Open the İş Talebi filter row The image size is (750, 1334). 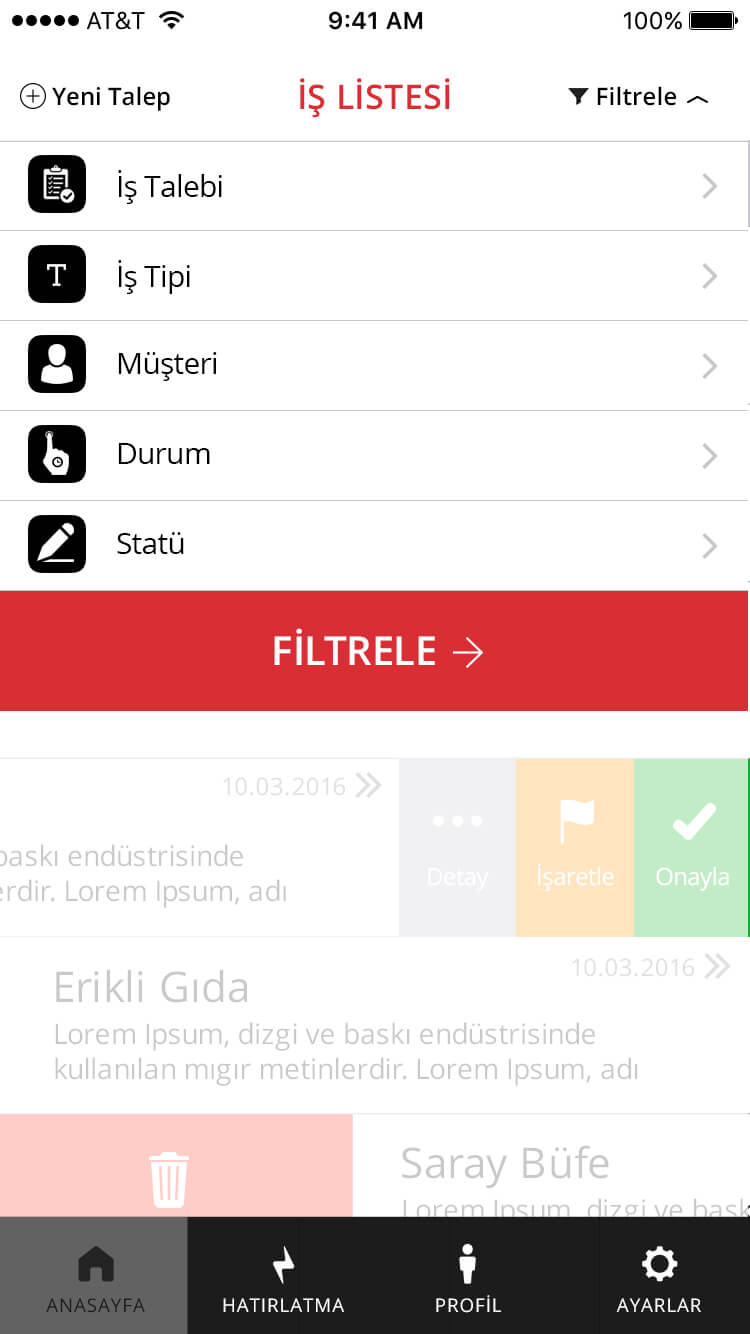(x=374, y=186)
